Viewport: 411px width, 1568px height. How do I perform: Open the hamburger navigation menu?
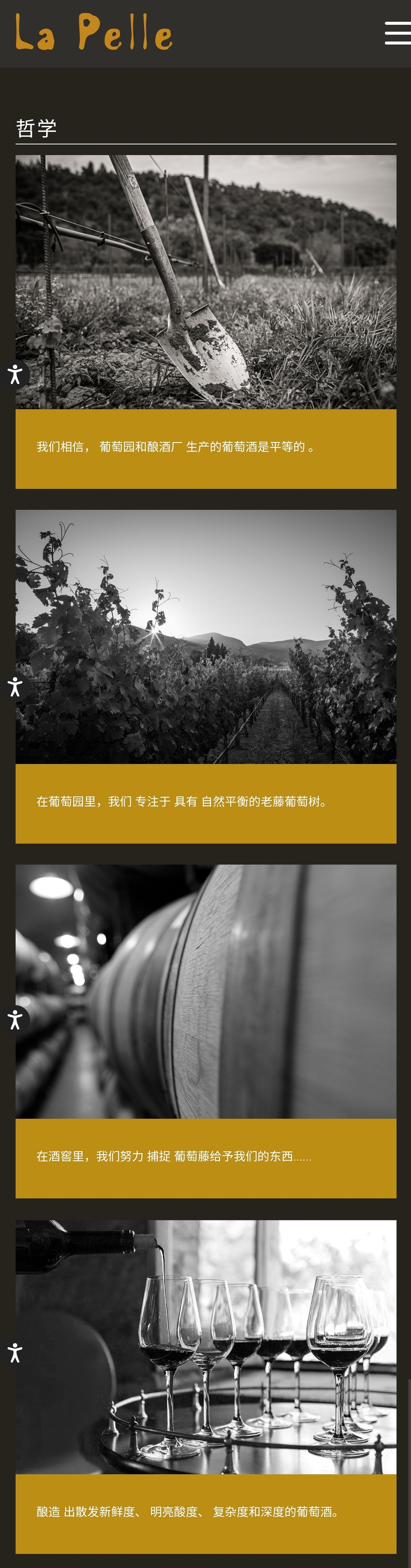coord(397,33)
